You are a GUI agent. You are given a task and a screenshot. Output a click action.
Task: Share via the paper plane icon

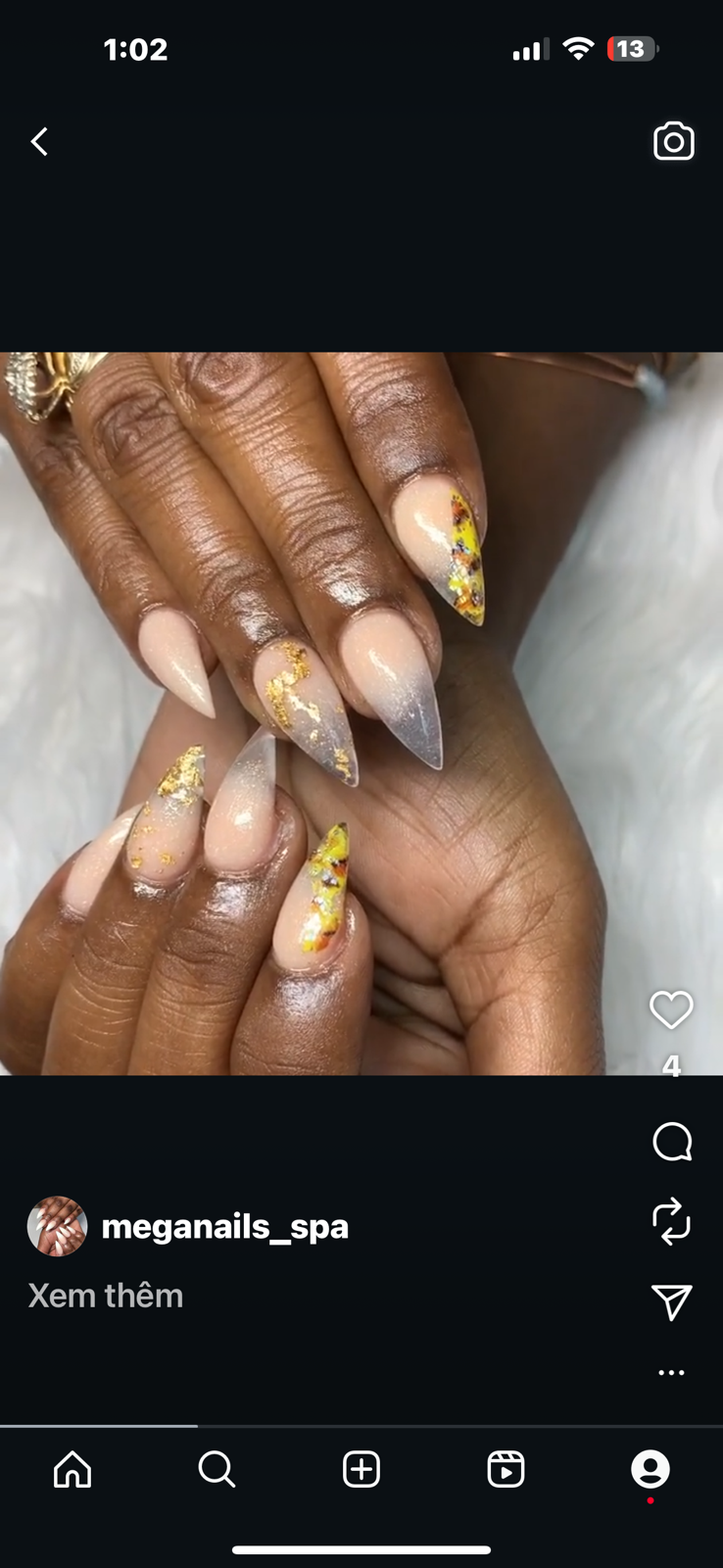(x=672, y=1302)
